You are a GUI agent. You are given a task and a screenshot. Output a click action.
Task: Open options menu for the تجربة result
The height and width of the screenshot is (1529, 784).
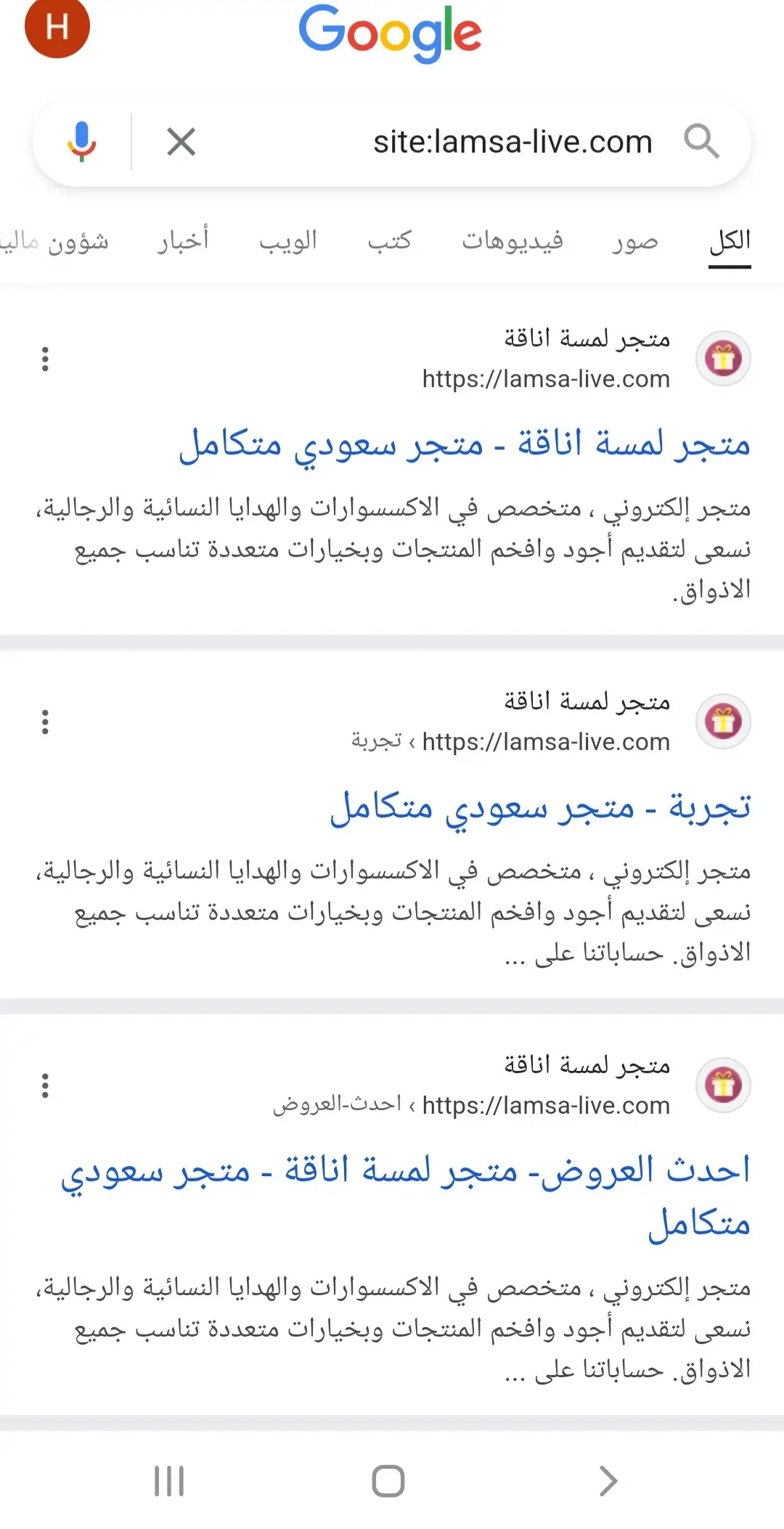[45, 722]
